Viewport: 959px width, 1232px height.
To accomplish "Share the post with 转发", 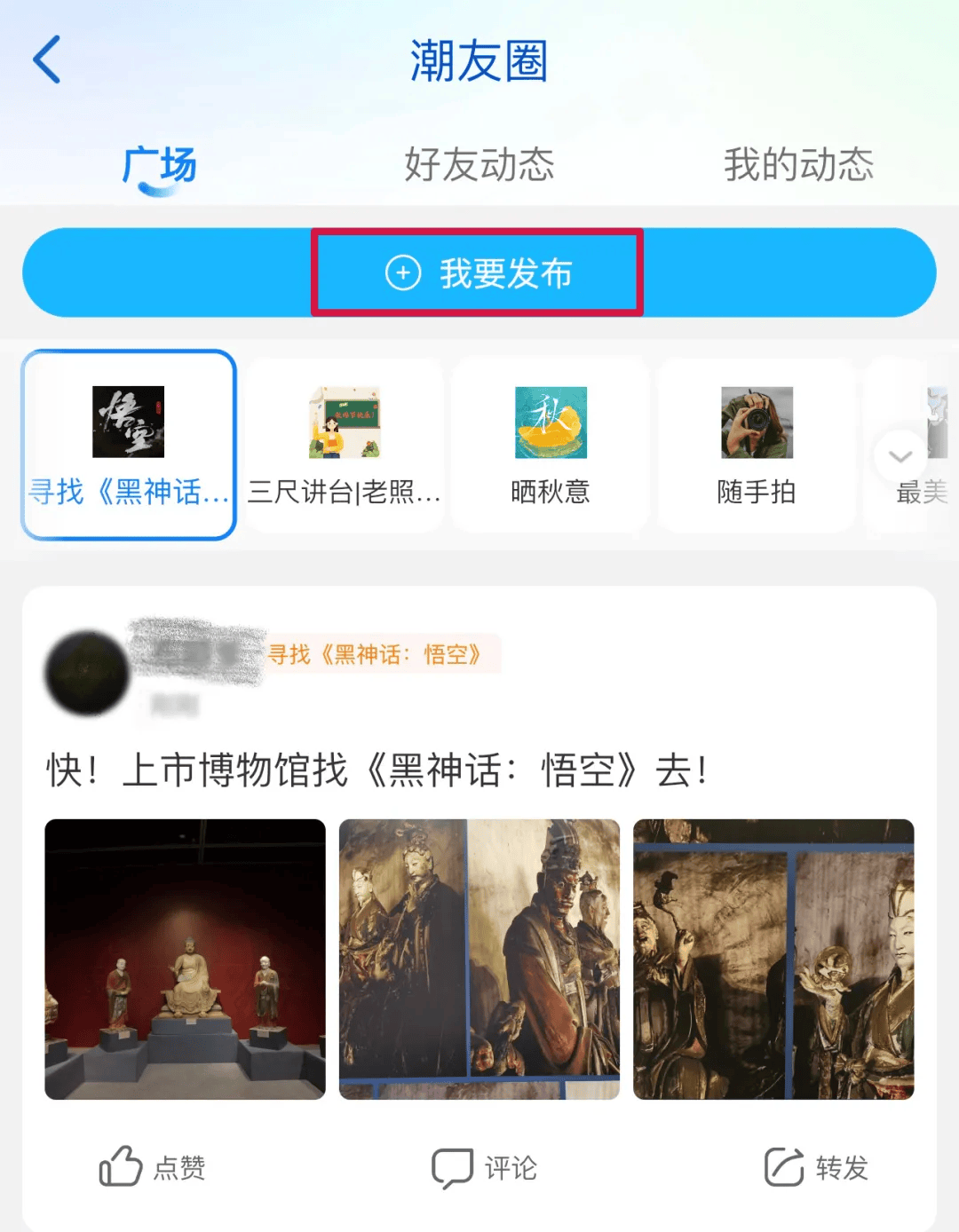I will pos(816,1167).
